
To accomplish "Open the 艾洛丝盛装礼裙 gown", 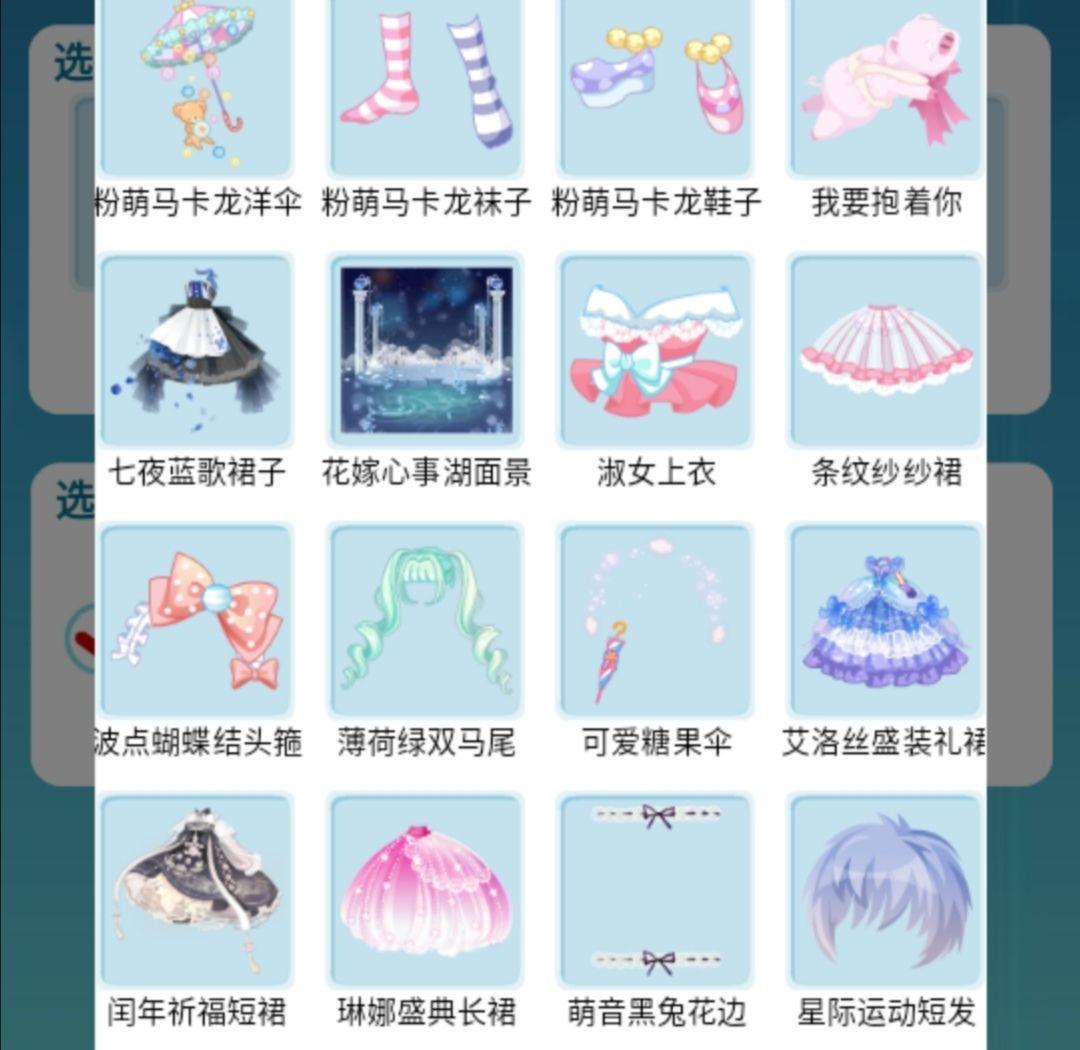I will 886,620.
